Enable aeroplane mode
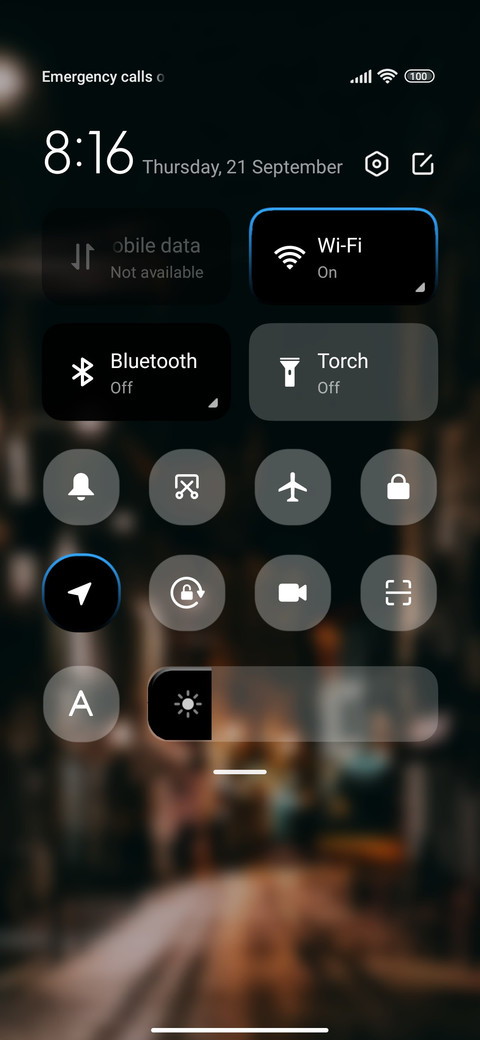Screen dimensions: 480x1040 [x=293, y=488]
